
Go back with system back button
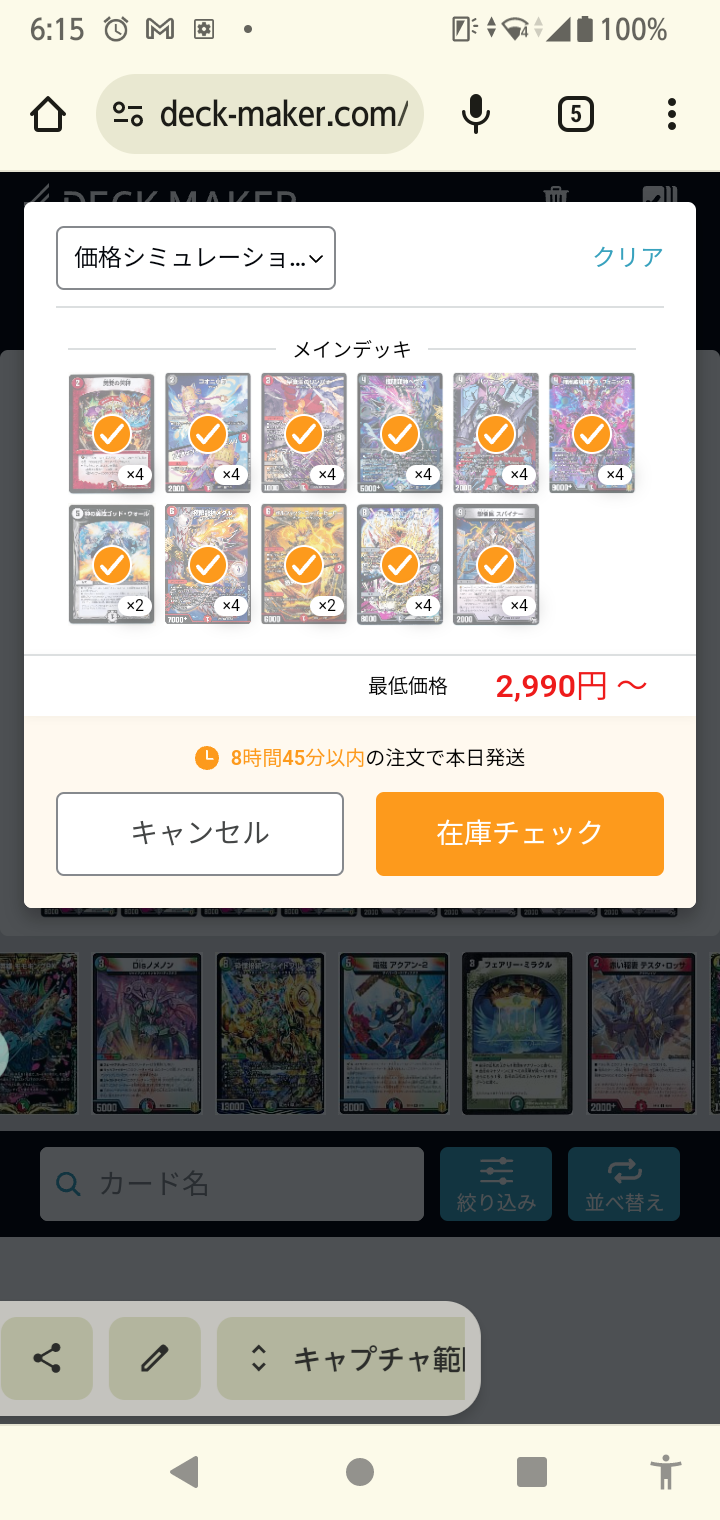coord(184,1472)
